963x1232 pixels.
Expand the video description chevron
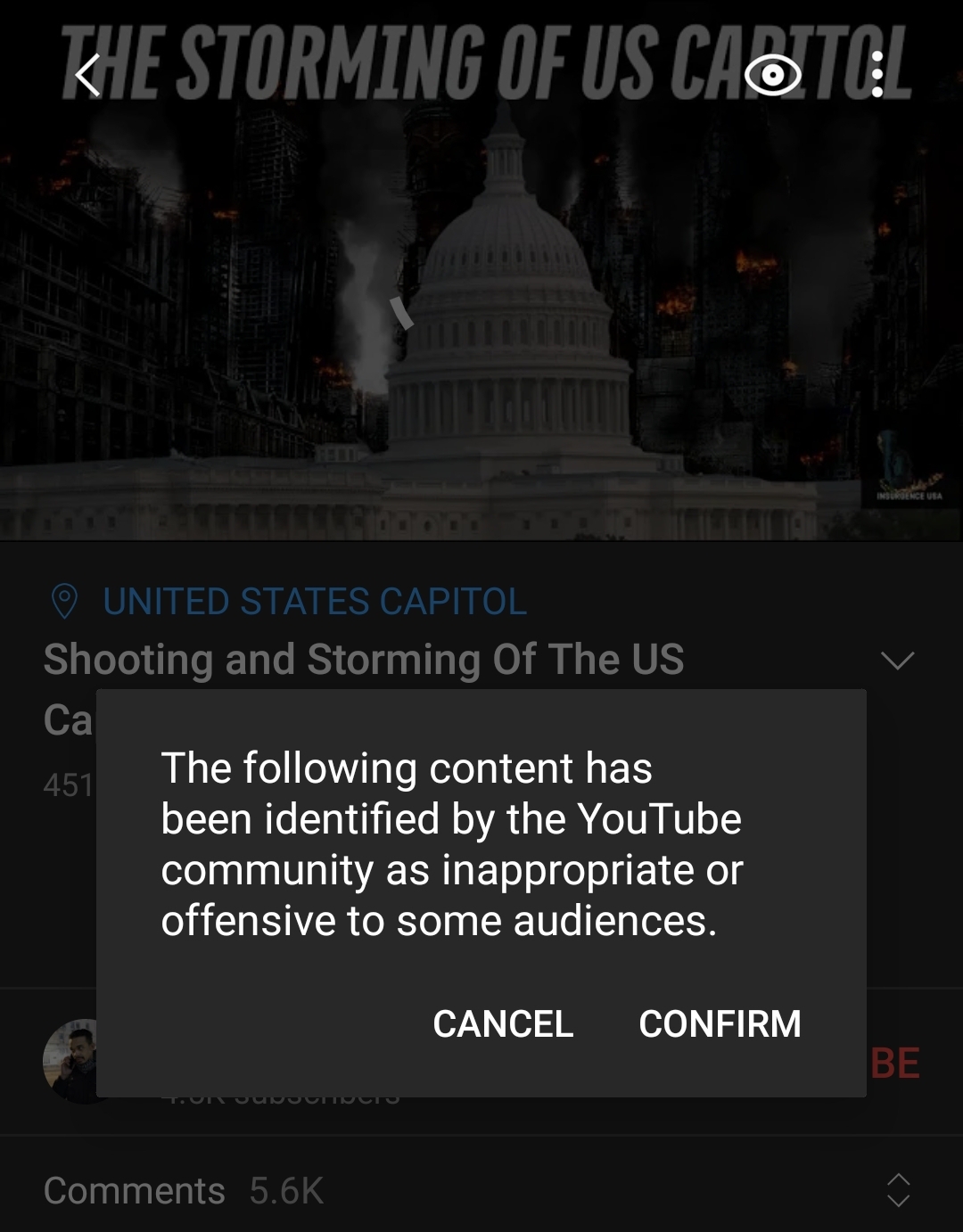click(897, 661)
